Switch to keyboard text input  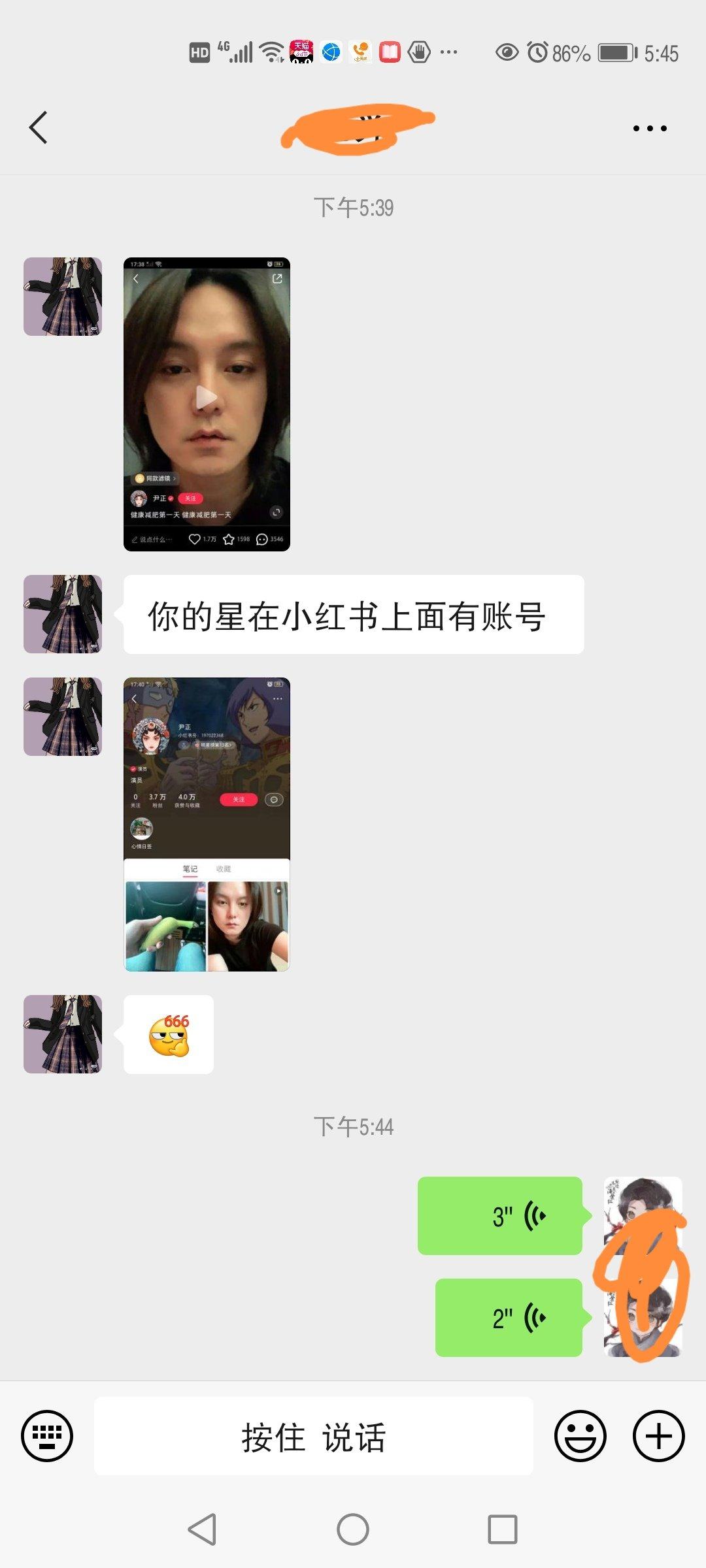47,1436
